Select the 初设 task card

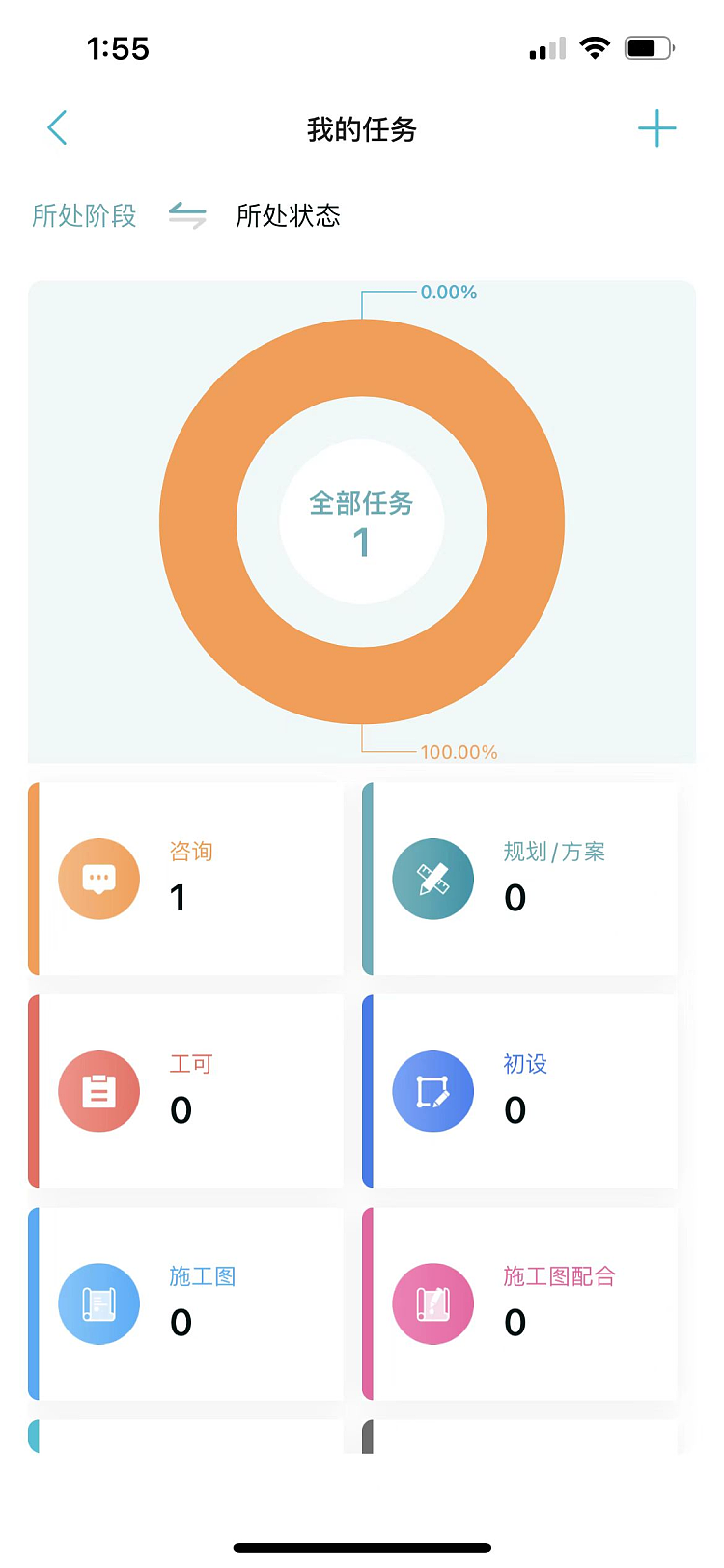(519, 1090)
